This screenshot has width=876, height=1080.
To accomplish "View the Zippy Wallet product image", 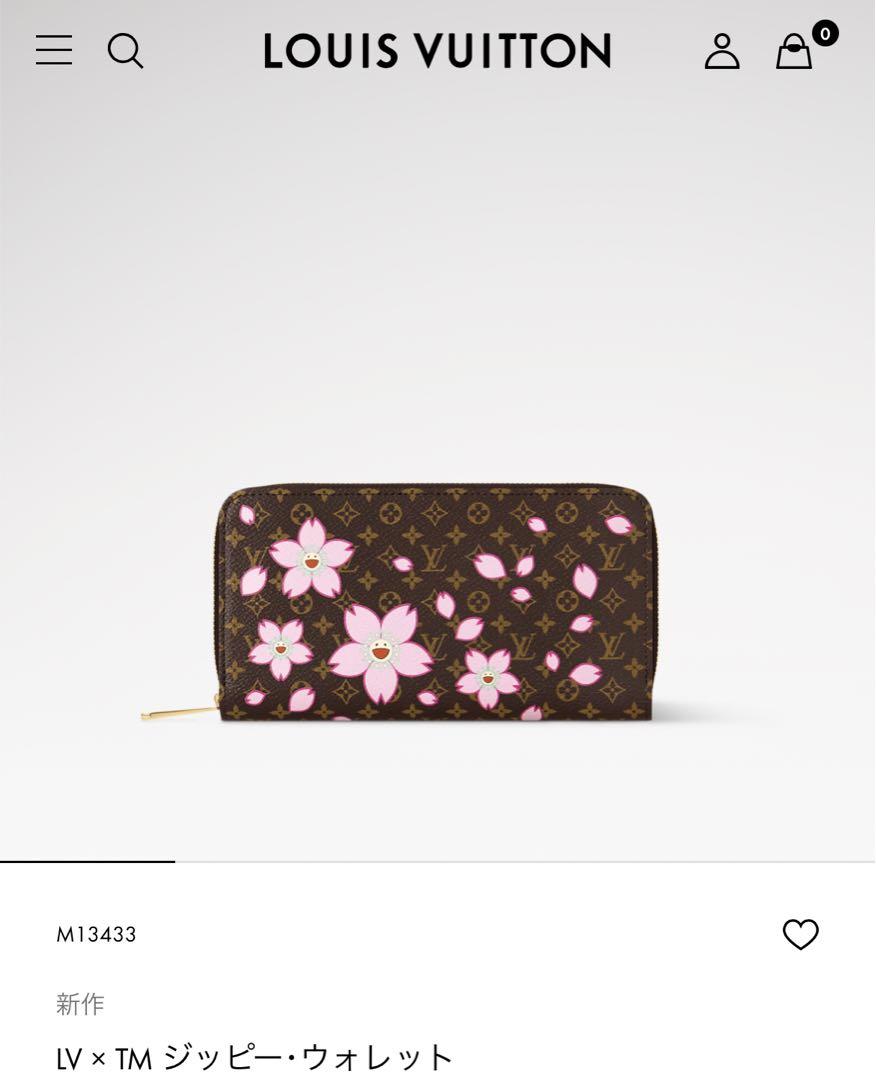I will click(x=435, y=603).
